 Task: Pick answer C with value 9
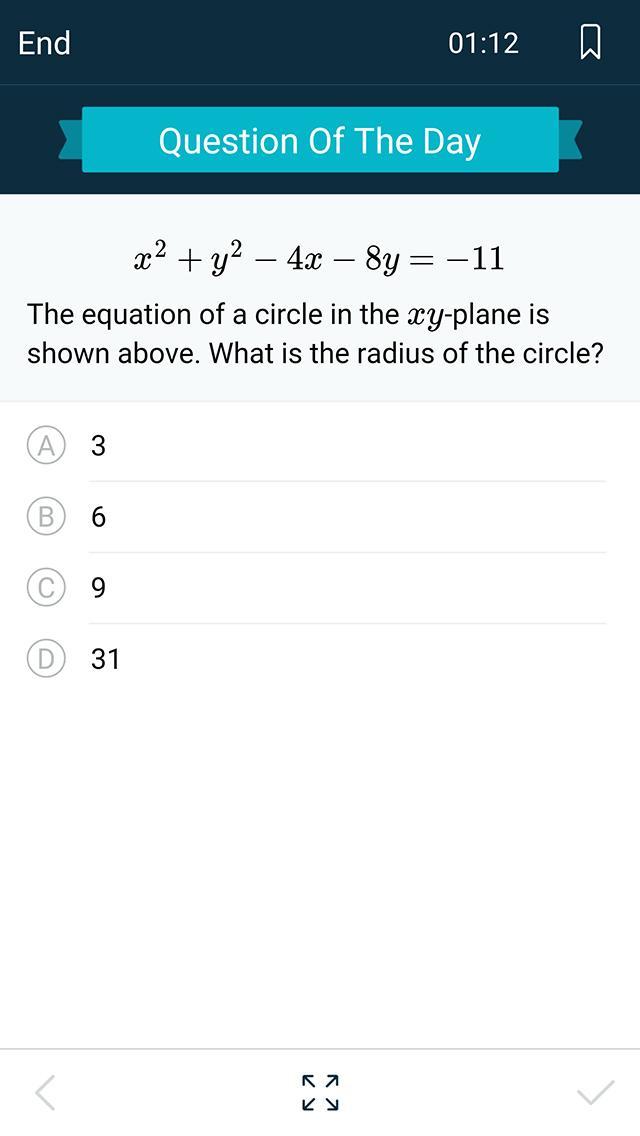(46, 588)
